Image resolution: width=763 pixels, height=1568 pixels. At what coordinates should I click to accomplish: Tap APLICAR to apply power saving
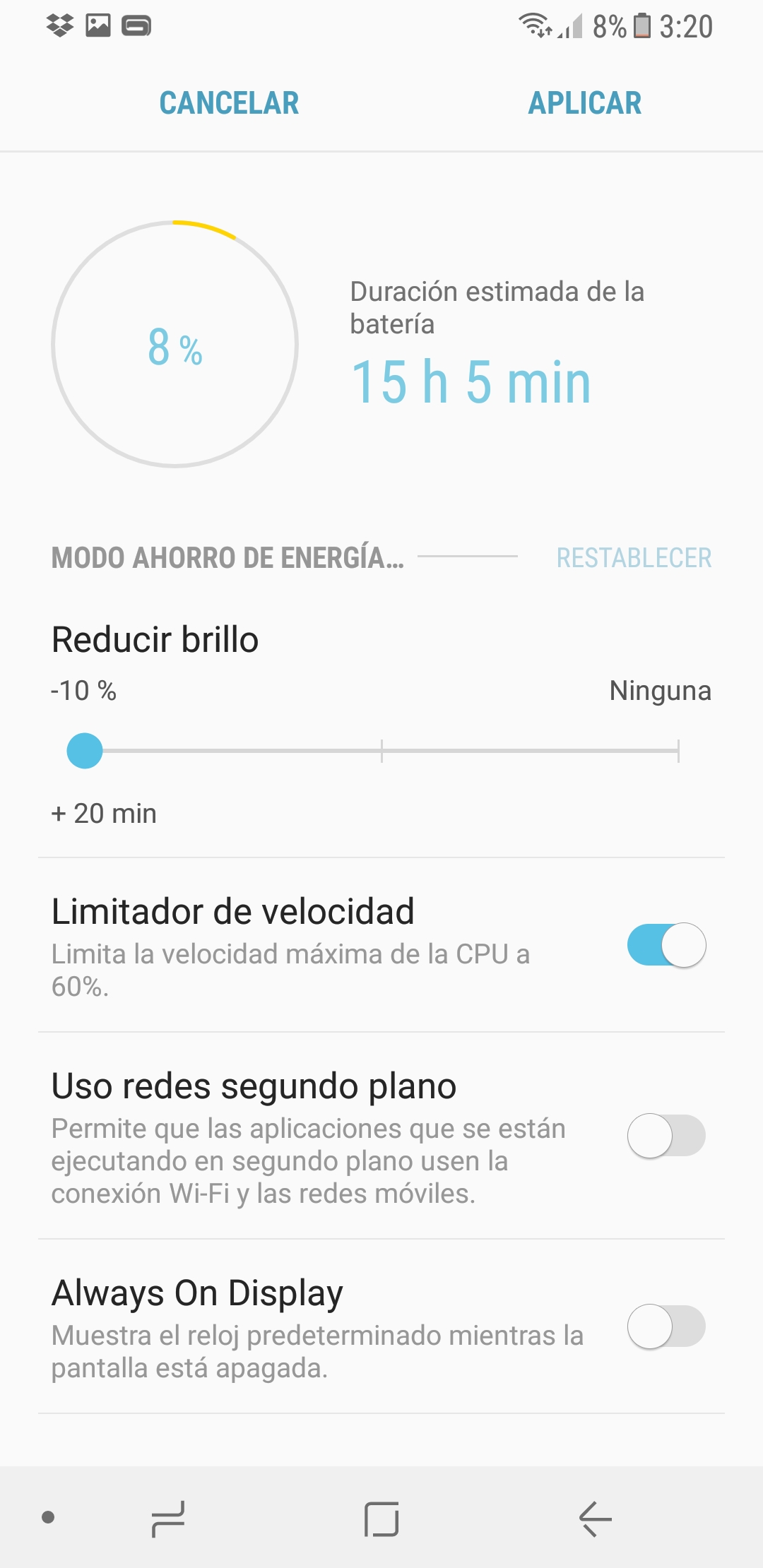585,103
